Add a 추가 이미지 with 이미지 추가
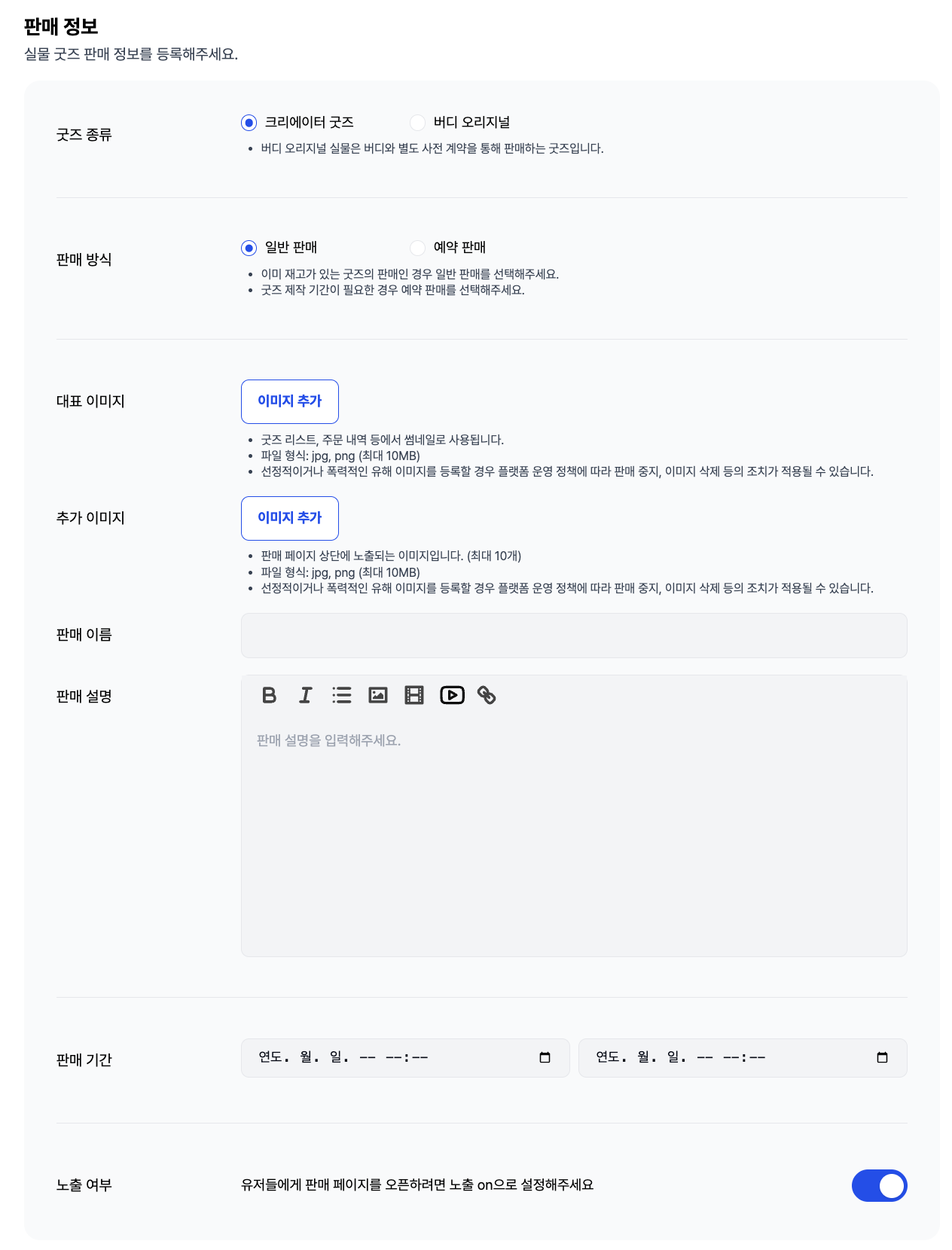The height and width of the screenshot is (1250, 952). point(289,518)
